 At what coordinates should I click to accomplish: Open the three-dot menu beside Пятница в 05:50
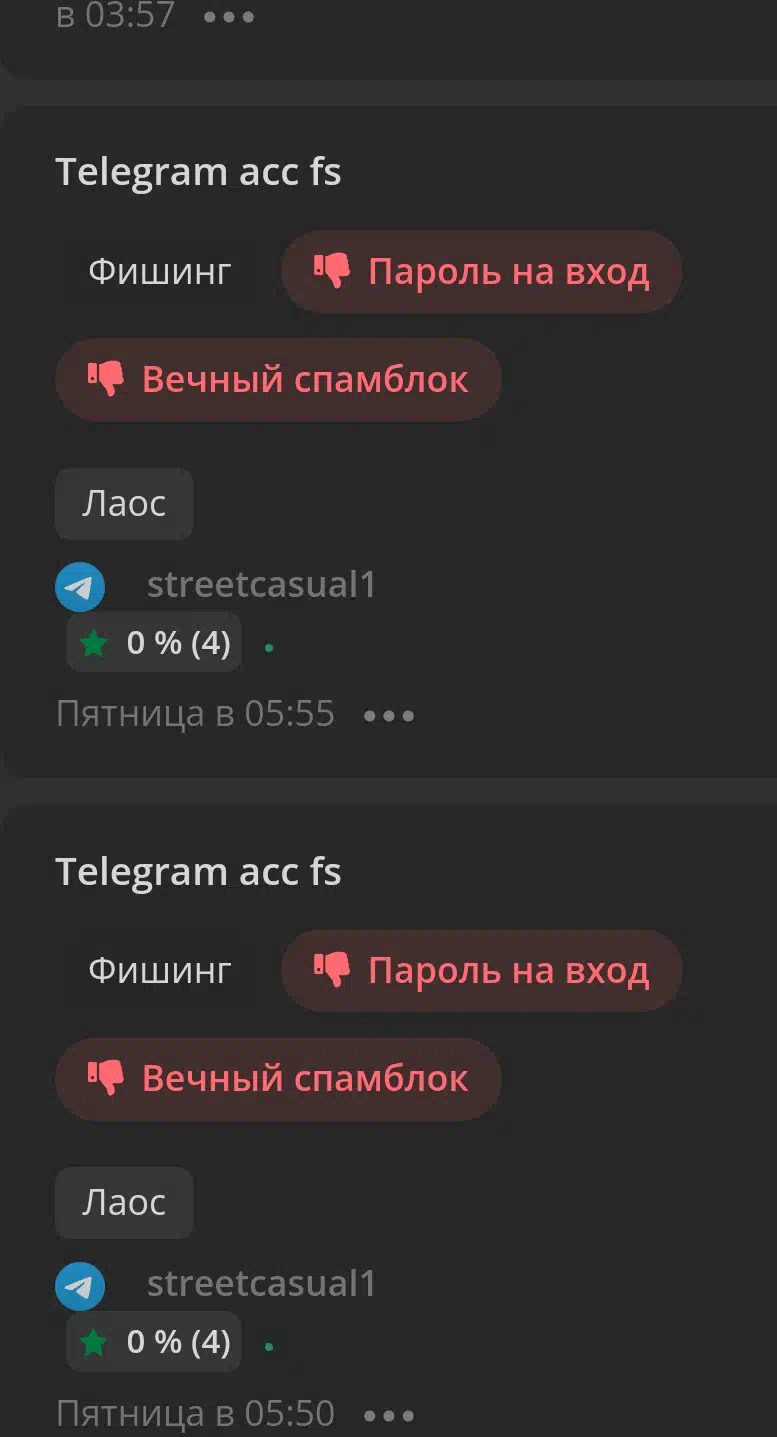[389, 1415]
